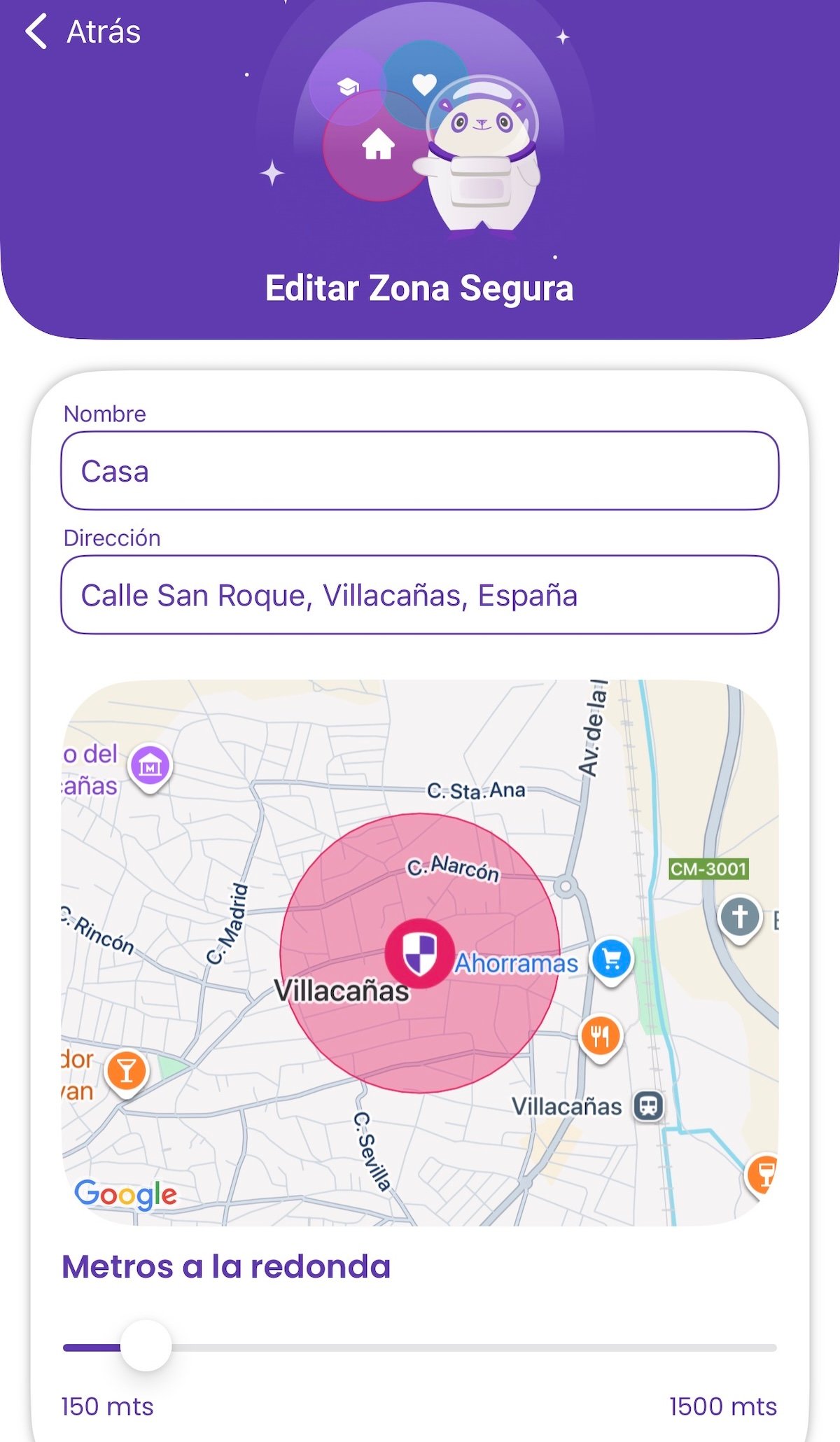The height and width of the screenshot is (1442, 840).
Task: Open the restaurant pin on the map
Action: click(x=600, y=1035)
